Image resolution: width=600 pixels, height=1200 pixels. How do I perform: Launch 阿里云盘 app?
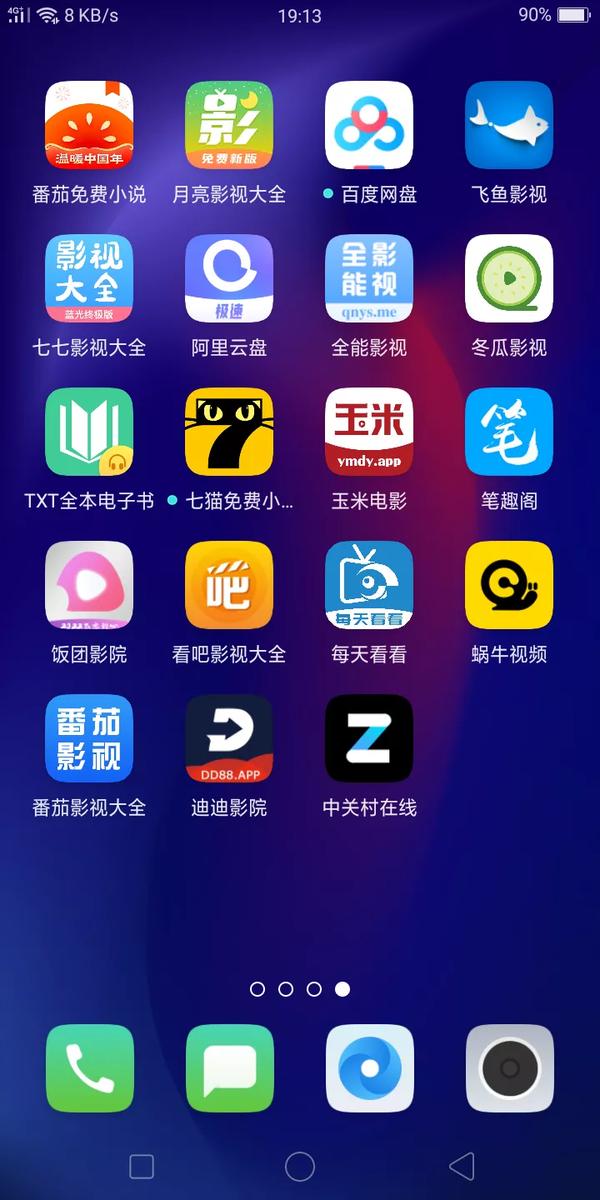pyautogui.click(x=229, y=279)
